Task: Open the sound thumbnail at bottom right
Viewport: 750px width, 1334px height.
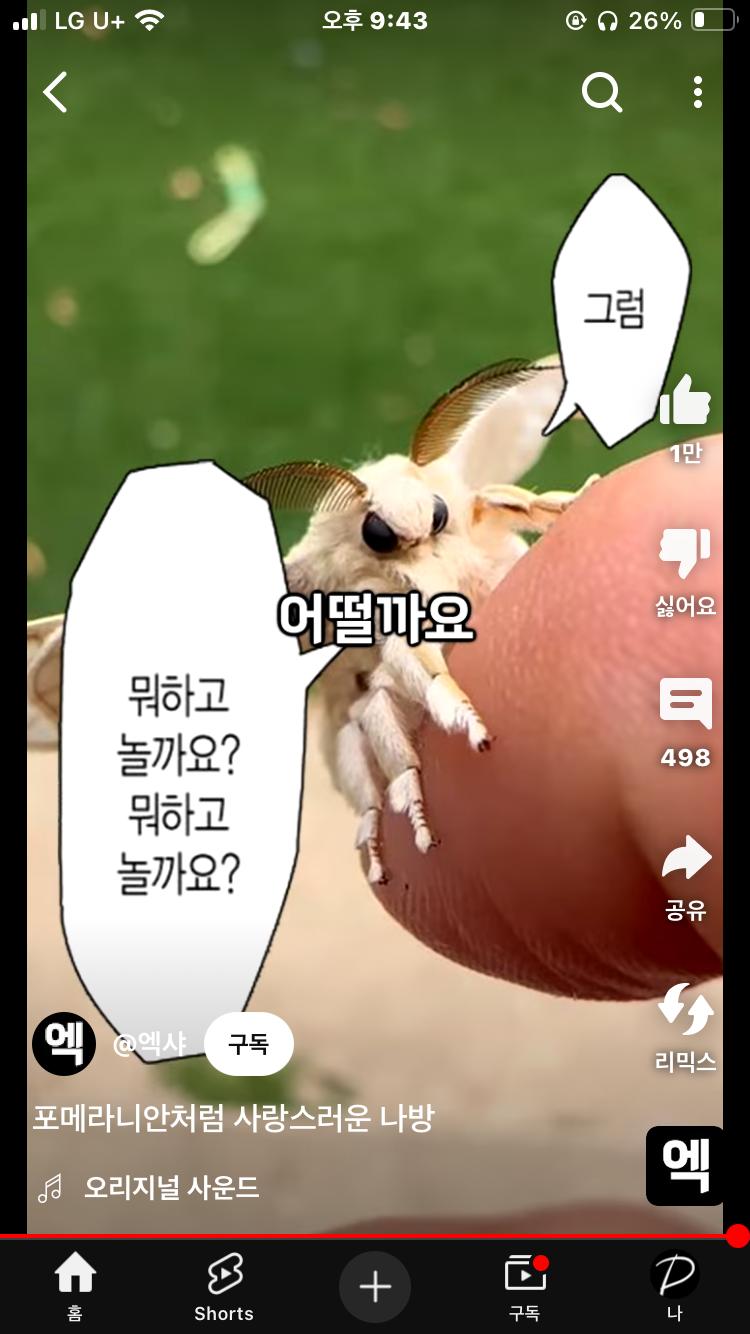Action: [684, 1165]
